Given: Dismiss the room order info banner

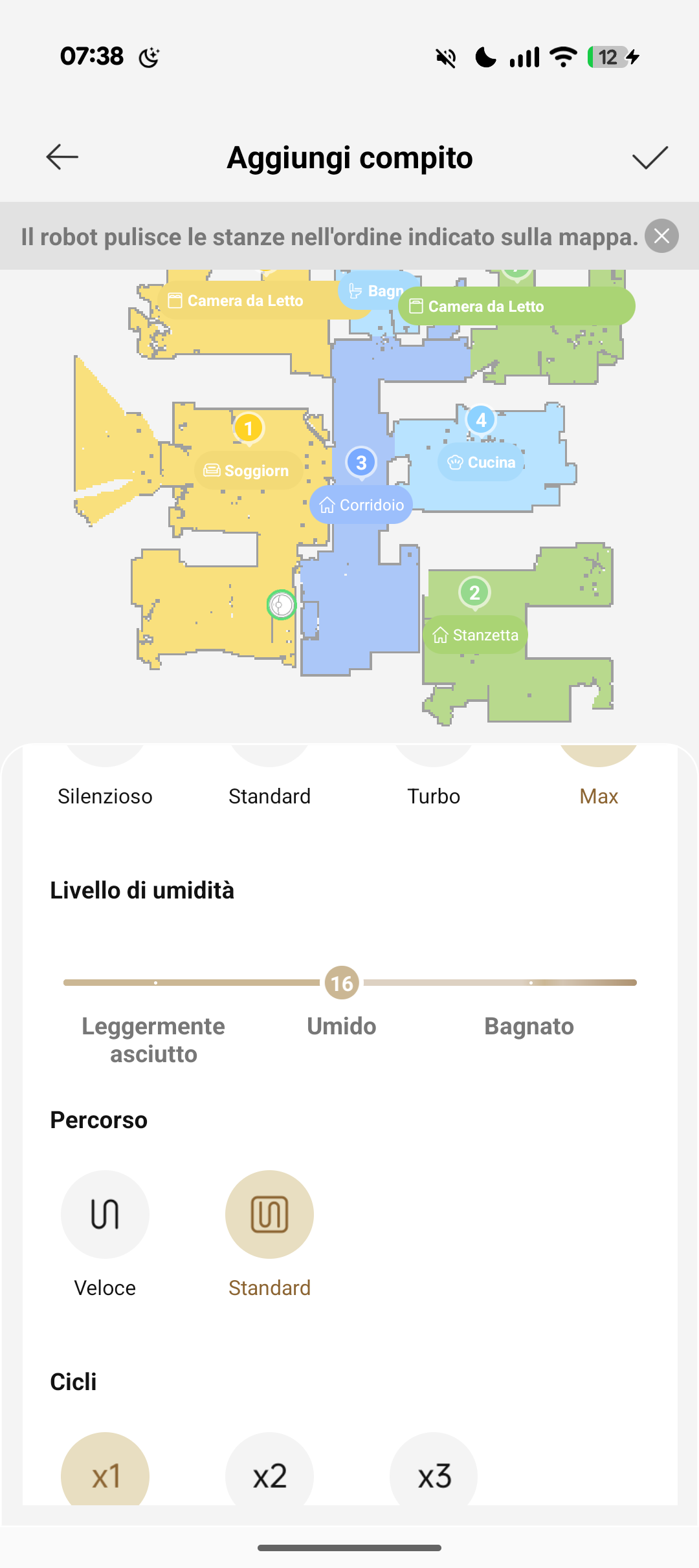Looking at the screenshot, I should pyautogui.click(x=661, y=236).
